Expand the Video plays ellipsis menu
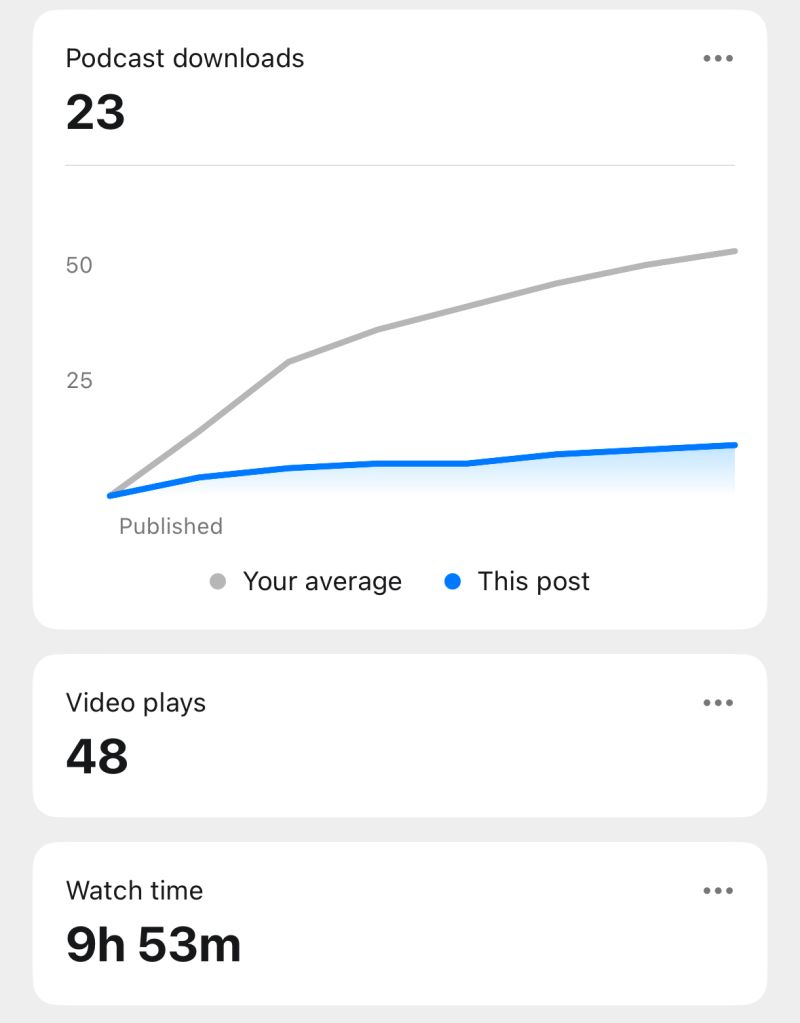 tap(718, 702)
